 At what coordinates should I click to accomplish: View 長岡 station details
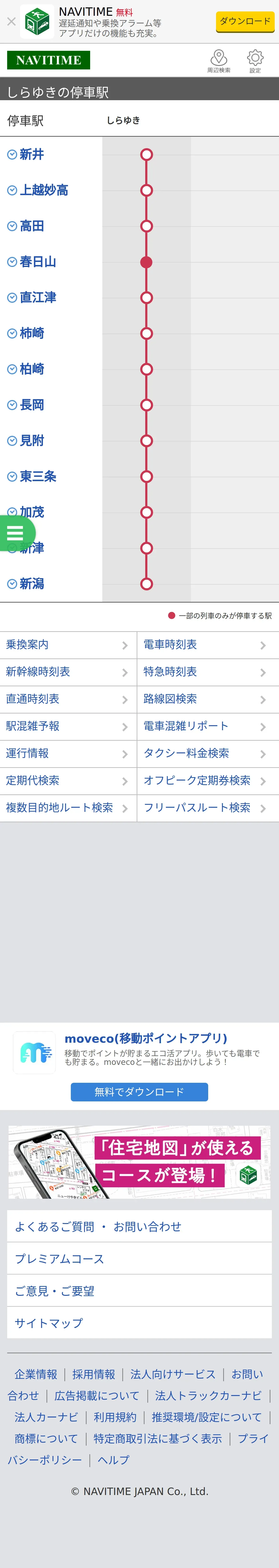32,405
